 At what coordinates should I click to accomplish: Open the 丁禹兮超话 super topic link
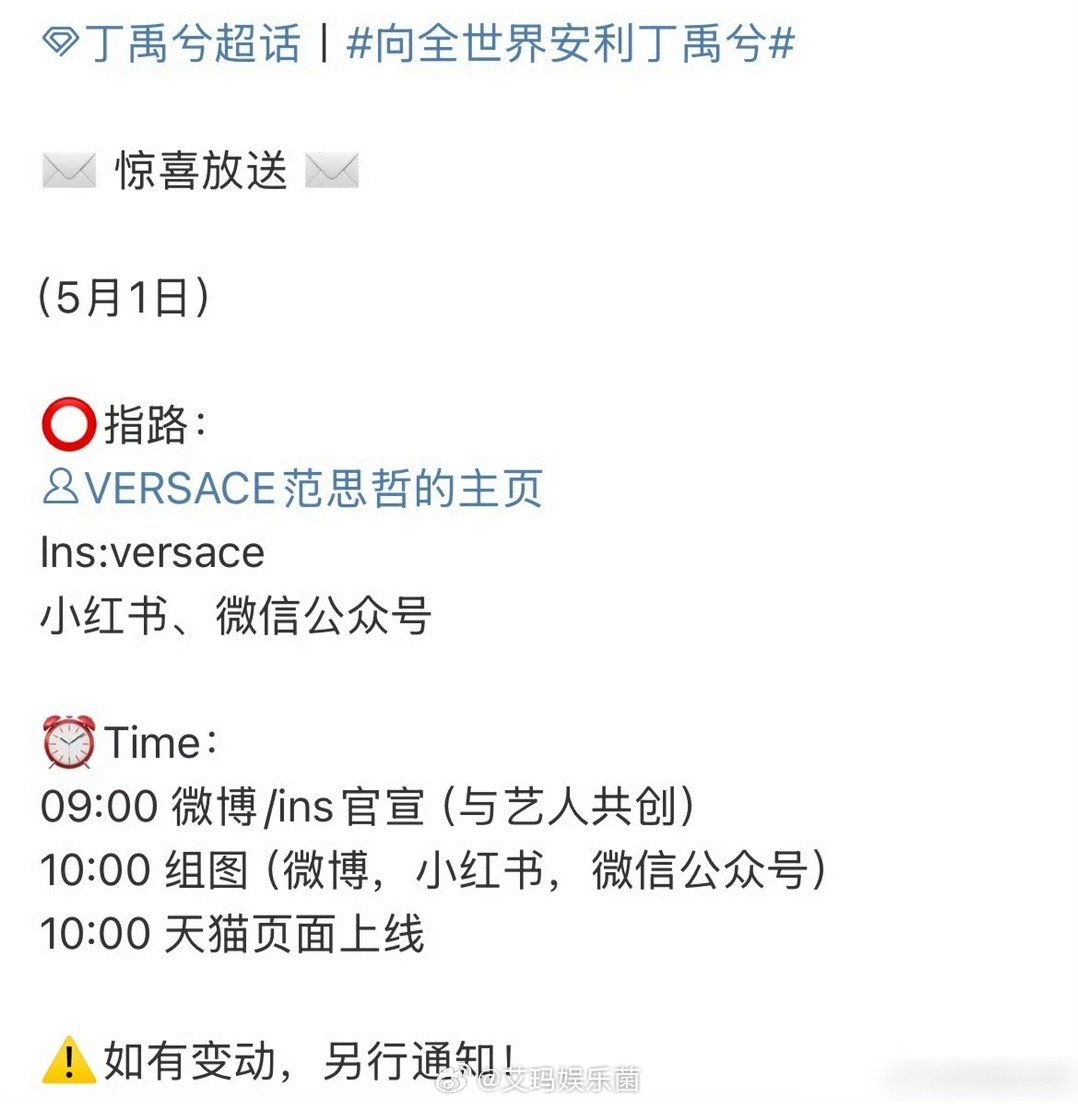[x=172, y=44]
